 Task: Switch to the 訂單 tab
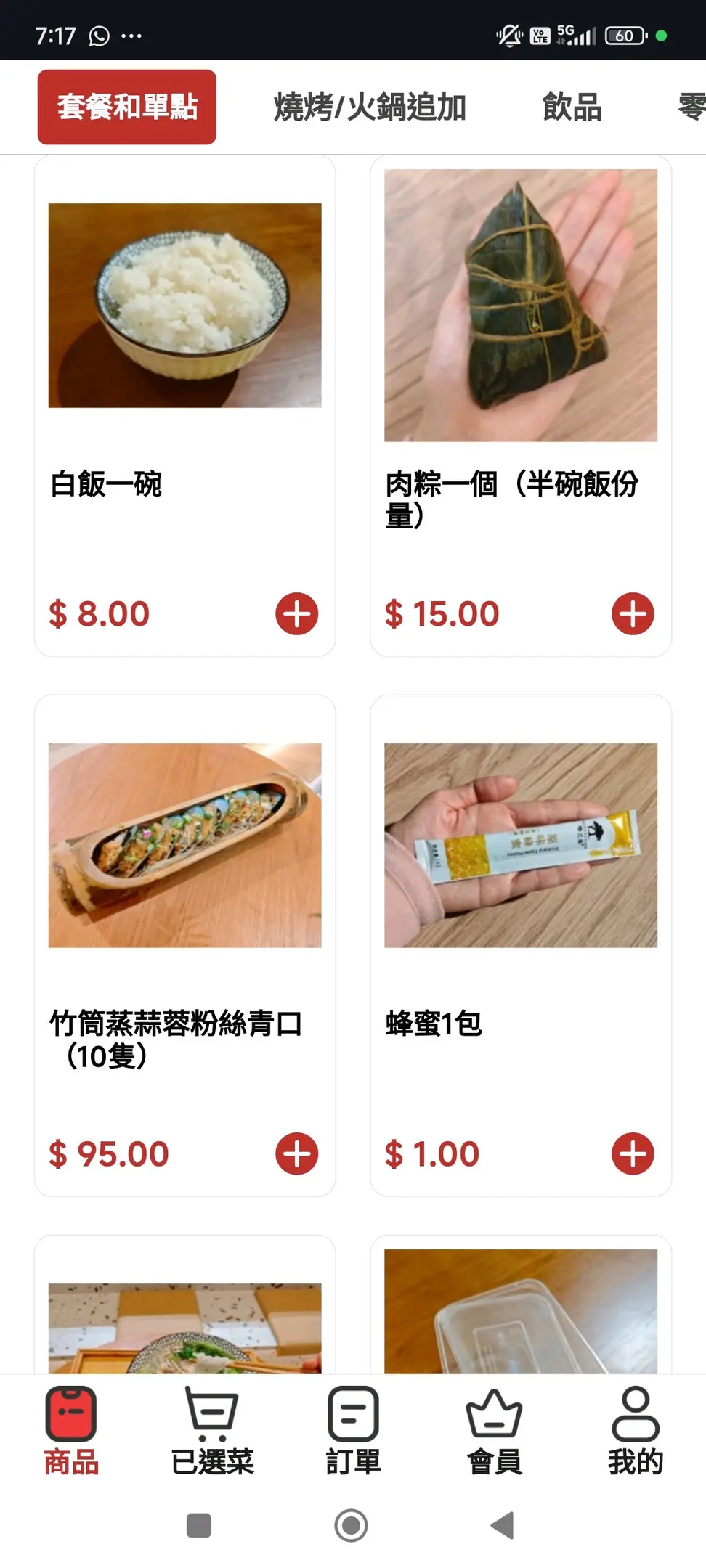tap(353, 1430)
